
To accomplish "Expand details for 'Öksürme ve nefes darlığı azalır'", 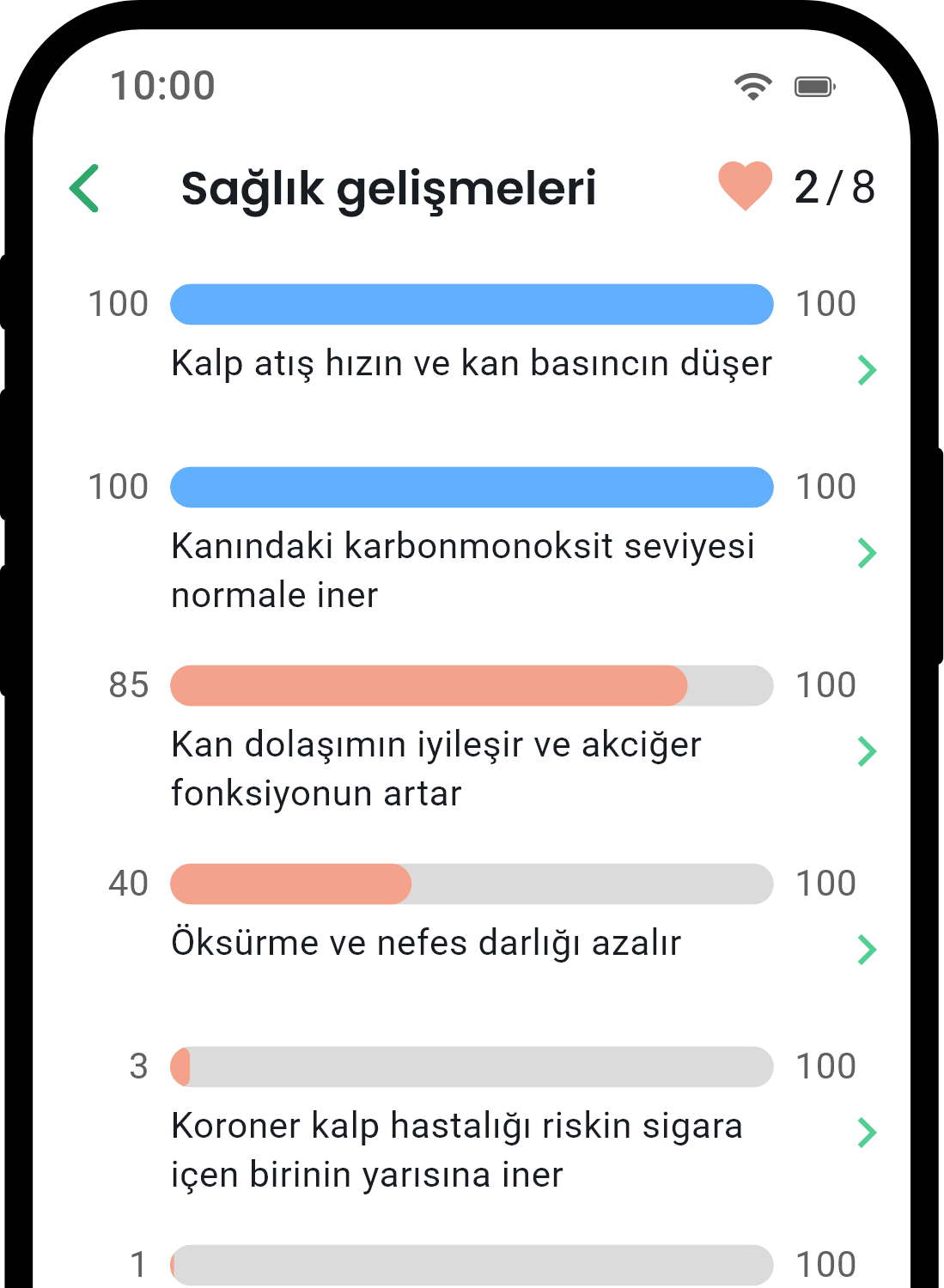I will 867,949.
